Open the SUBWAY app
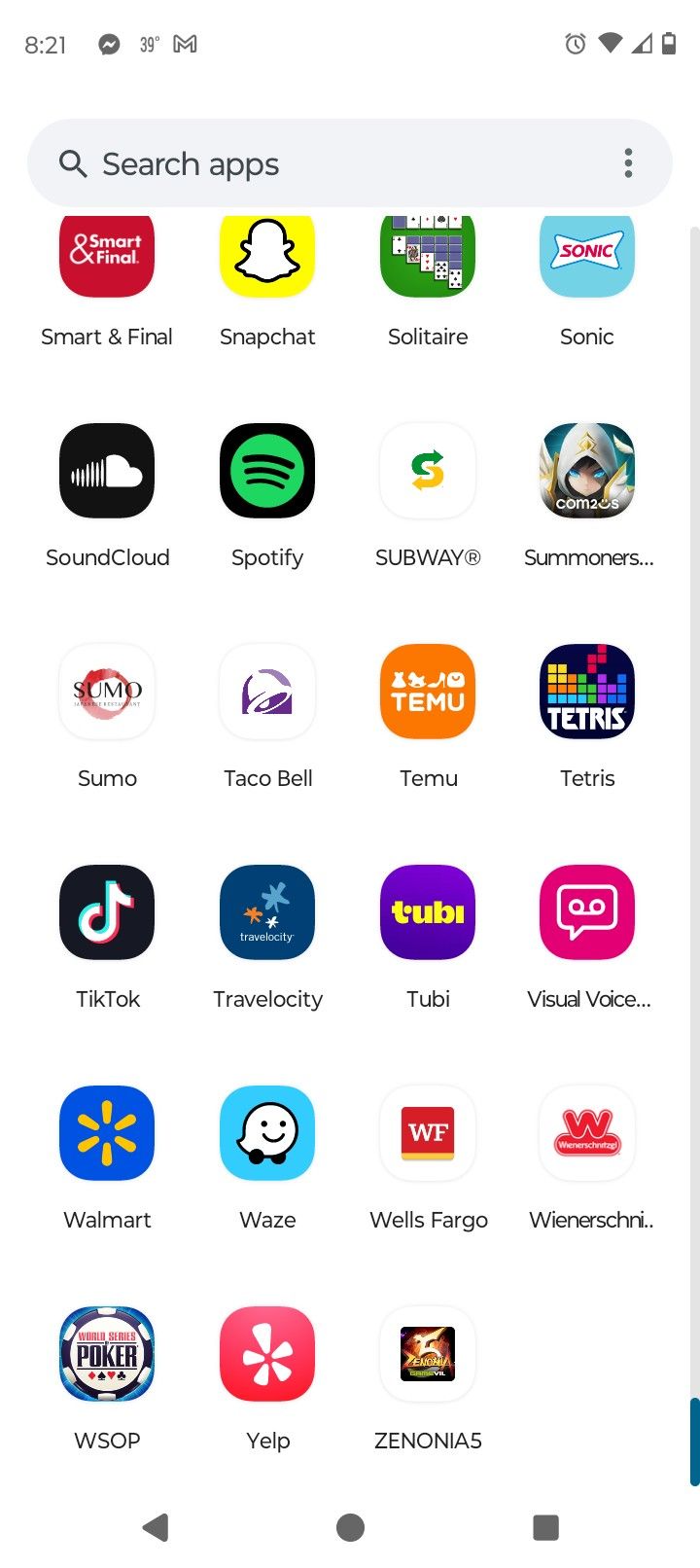The height and width of the screenshot is (1568, 700). (428, 471)
